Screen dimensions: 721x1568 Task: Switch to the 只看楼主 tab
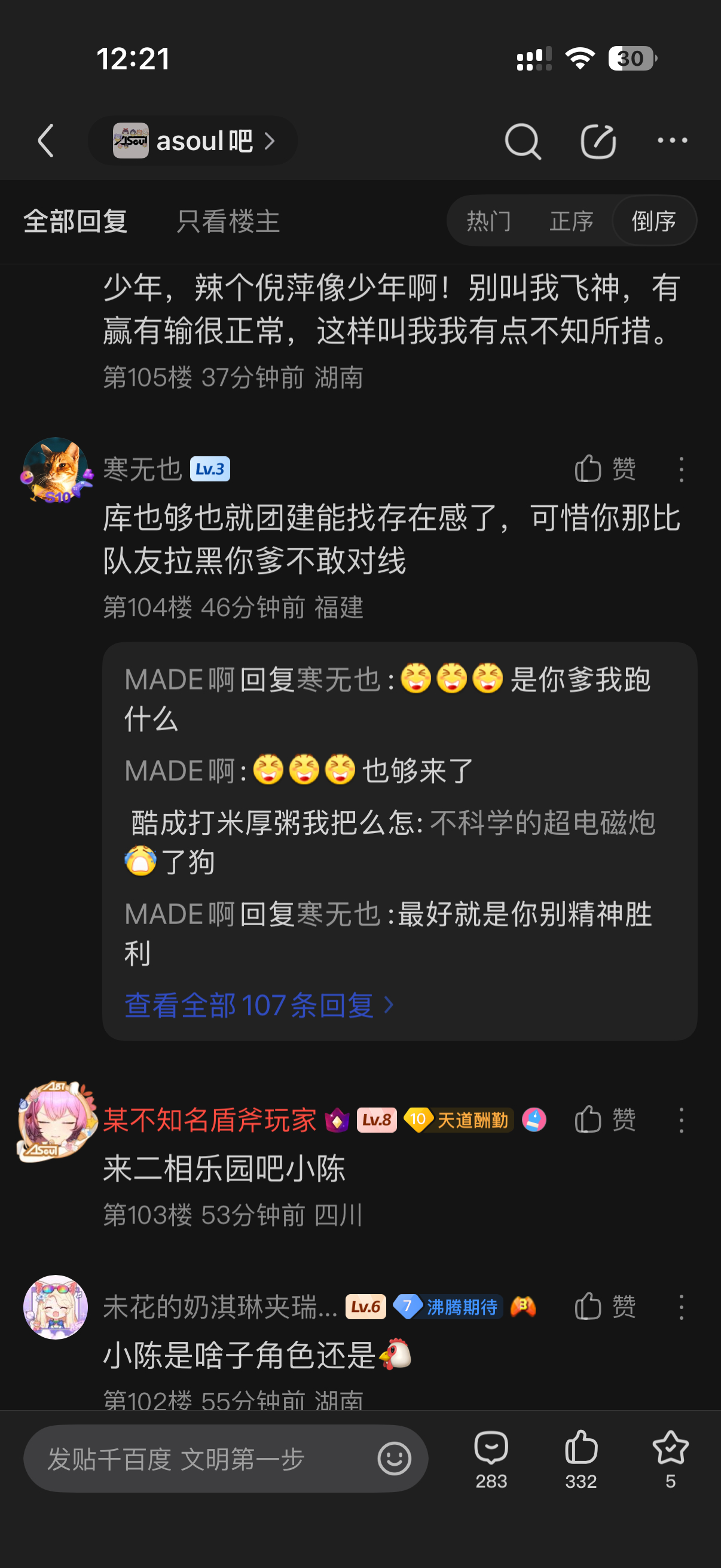pyautogui.click(x=228, y=221)
